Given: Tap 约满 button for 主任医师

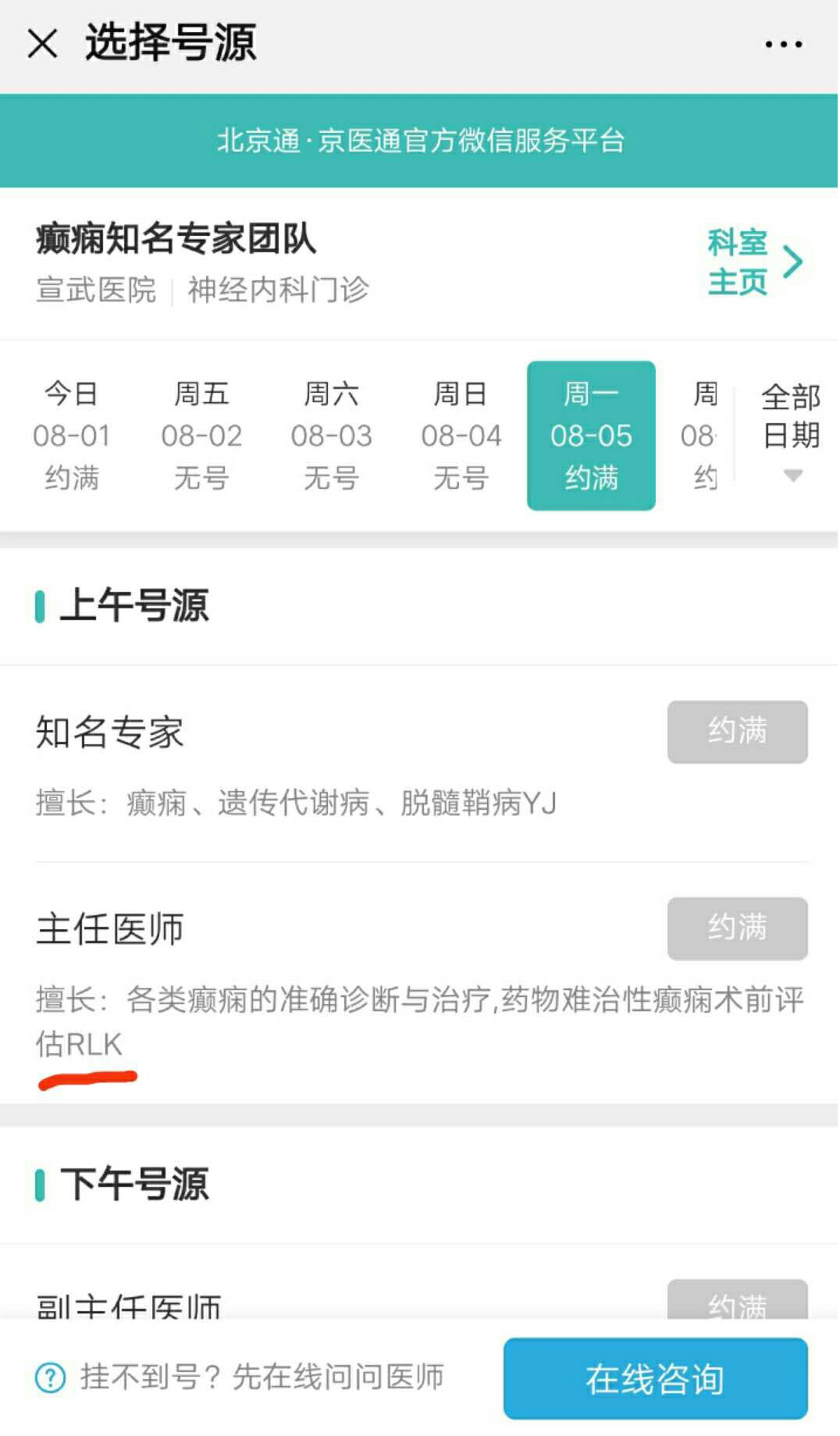Looking at the screenshot, I should pyautogui.click(x=737, y=928).
